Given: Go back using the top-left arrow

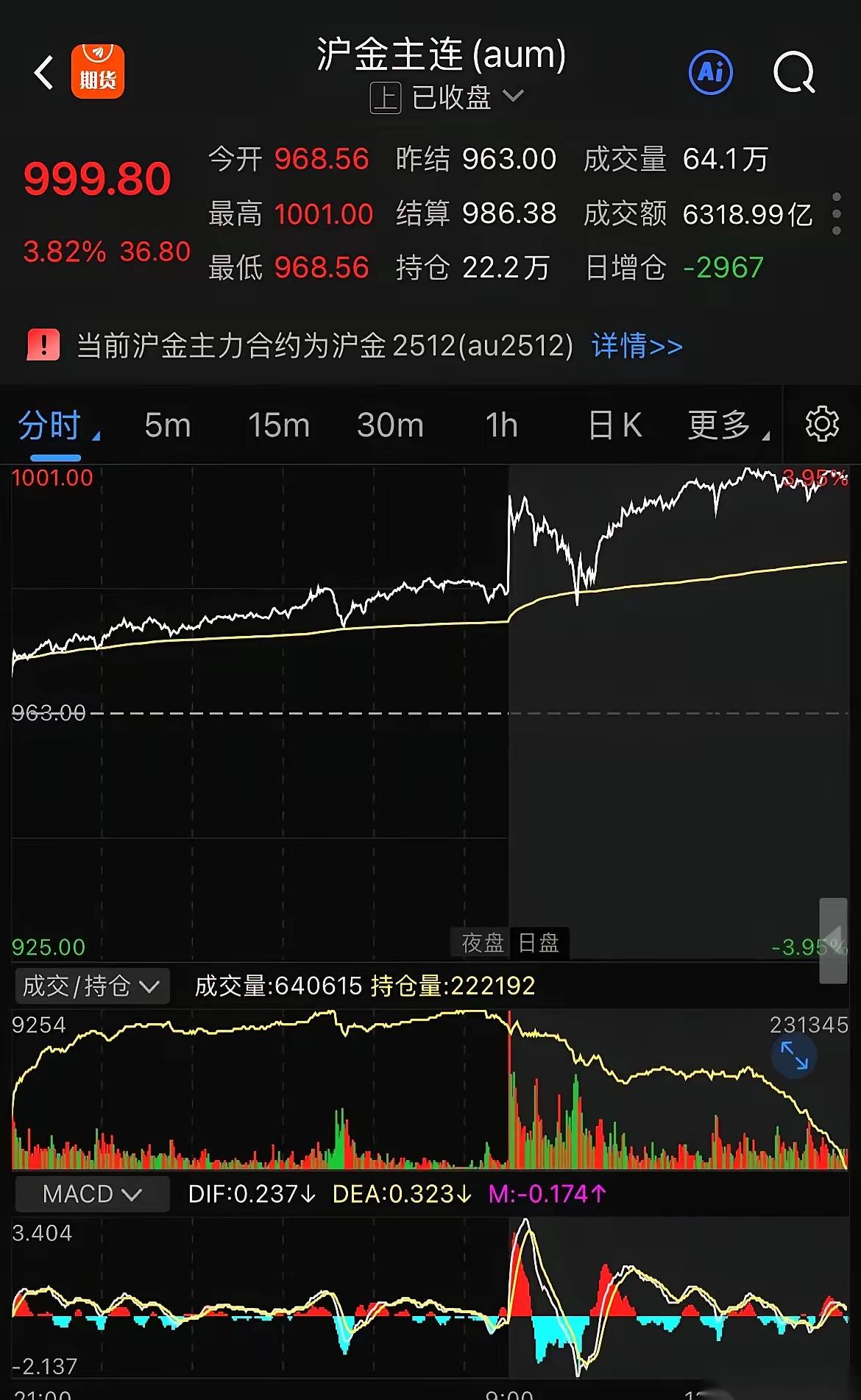Looking at the screenshot, I should tap(43, 73).
